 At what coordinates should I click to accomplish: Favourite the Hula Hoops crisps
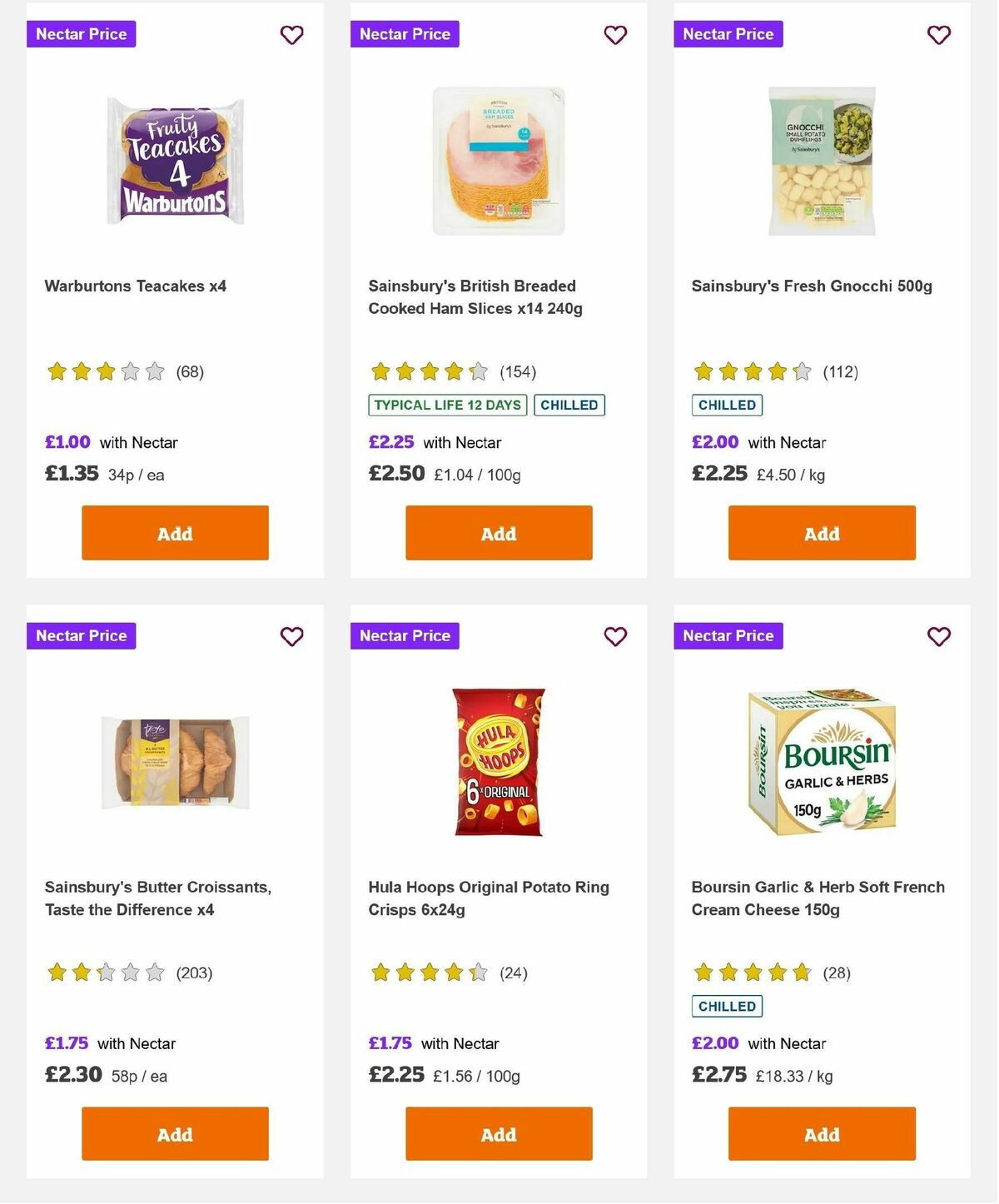coord(615,636)
